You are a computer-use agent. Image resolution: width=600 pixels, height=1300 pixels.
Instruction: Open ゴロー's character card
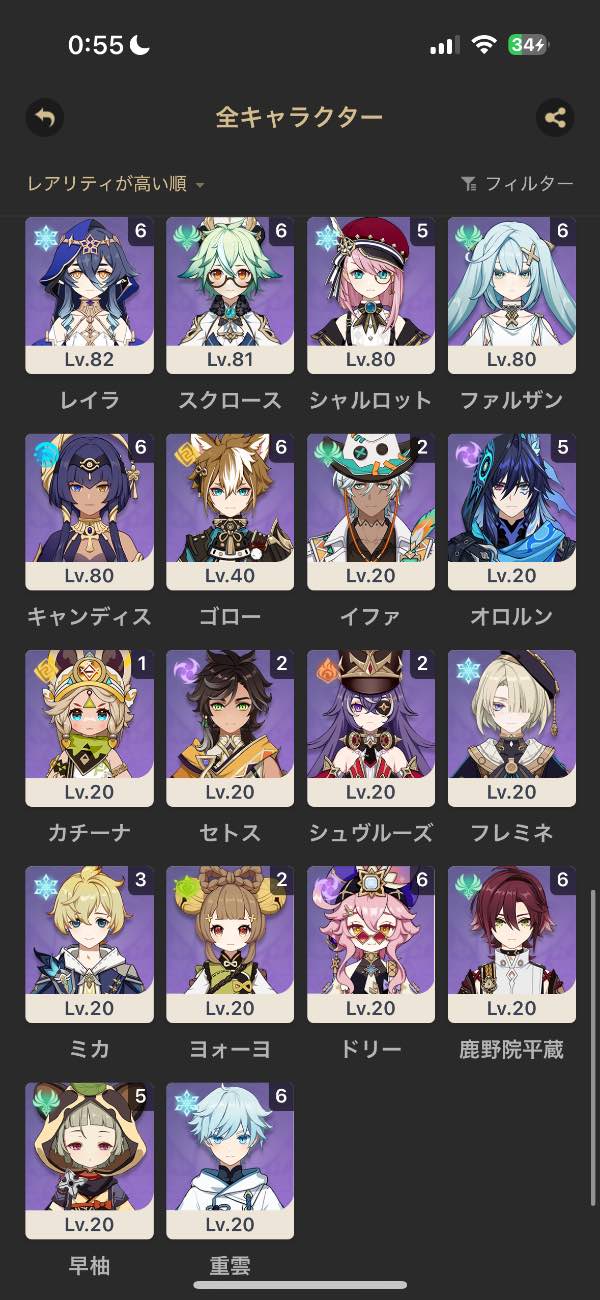pyautogui.click(x=230, y=511)
